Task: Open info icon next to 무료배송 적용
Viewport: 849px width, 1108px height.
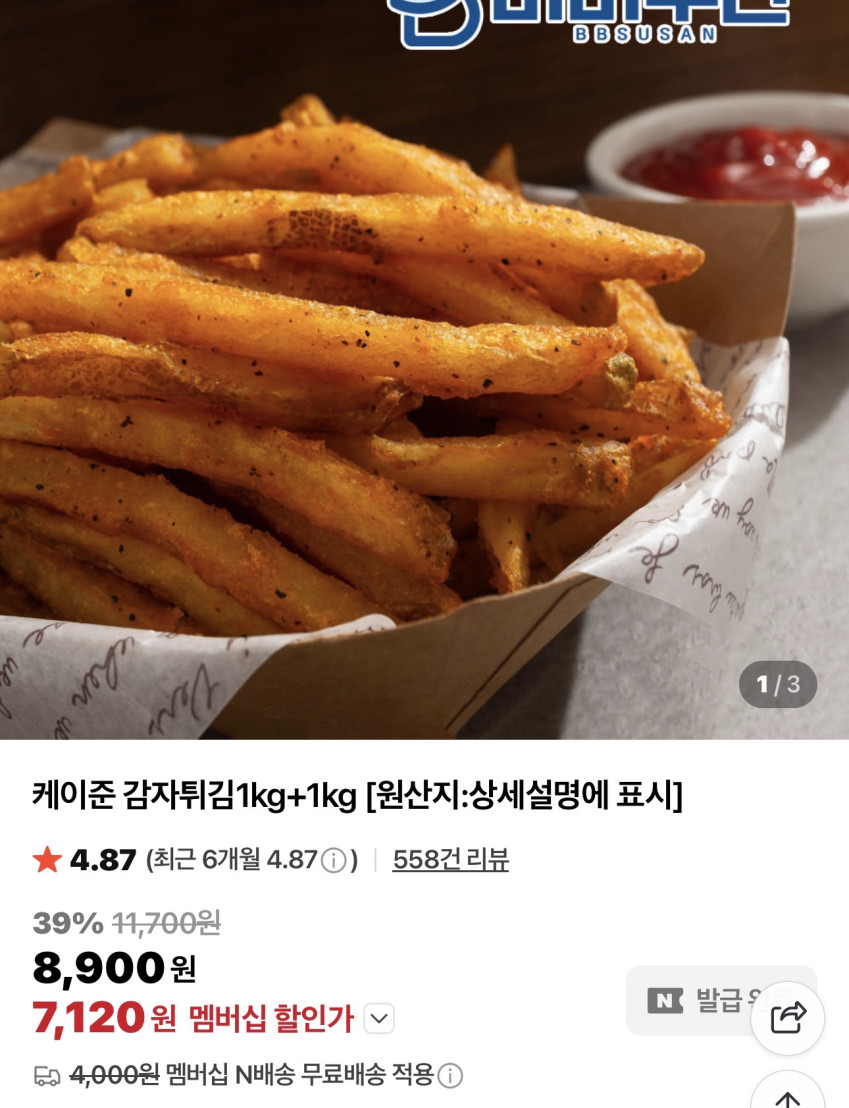Action: tap(451, 1076)
